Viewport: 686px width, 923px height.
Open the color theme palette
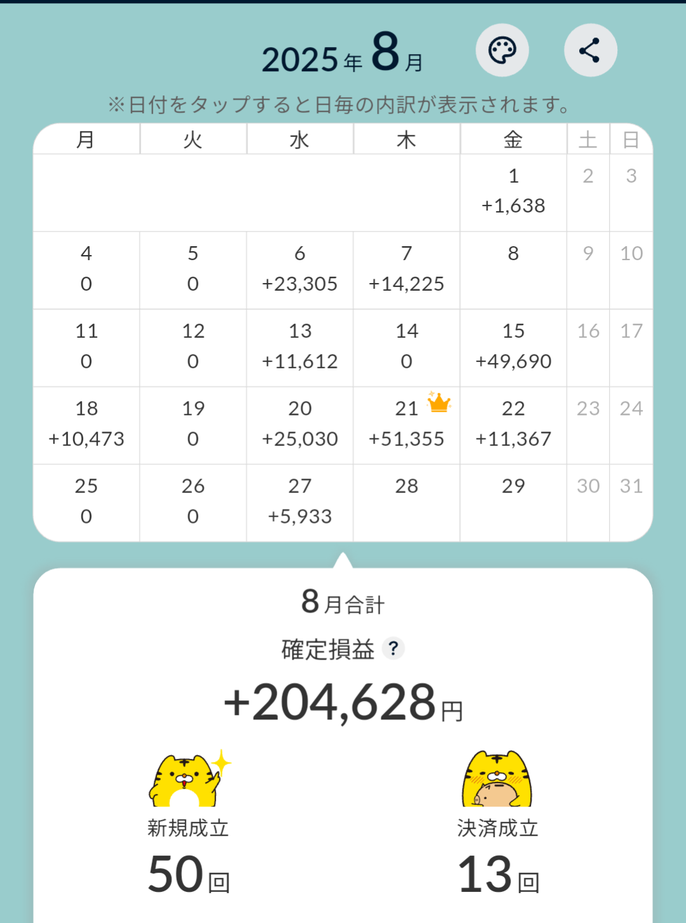[501, 50]
